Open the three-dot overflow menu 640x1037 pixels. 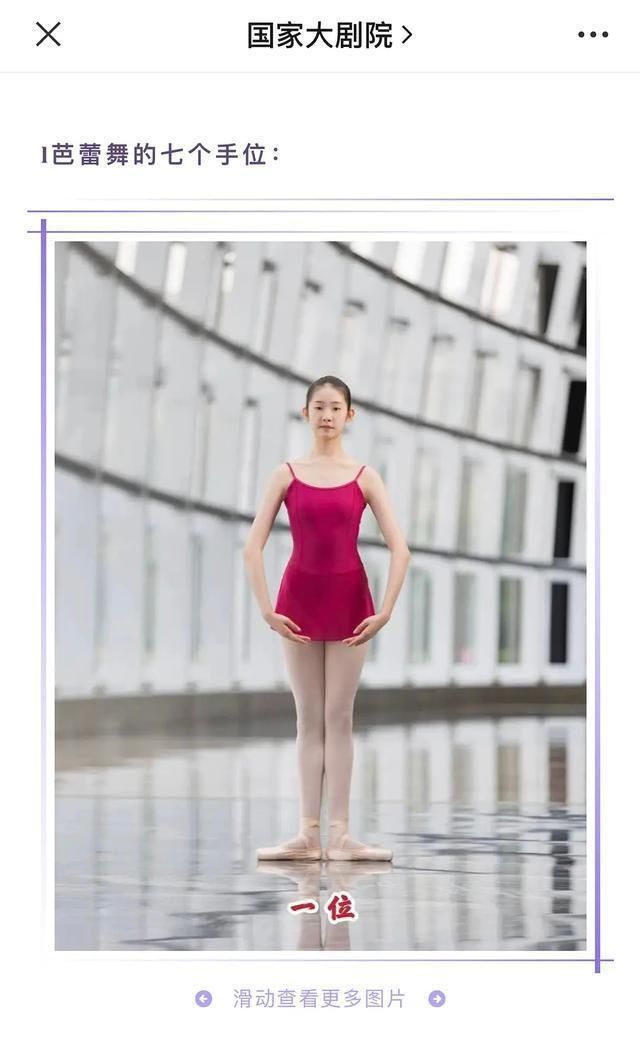[x=592, y=35]
